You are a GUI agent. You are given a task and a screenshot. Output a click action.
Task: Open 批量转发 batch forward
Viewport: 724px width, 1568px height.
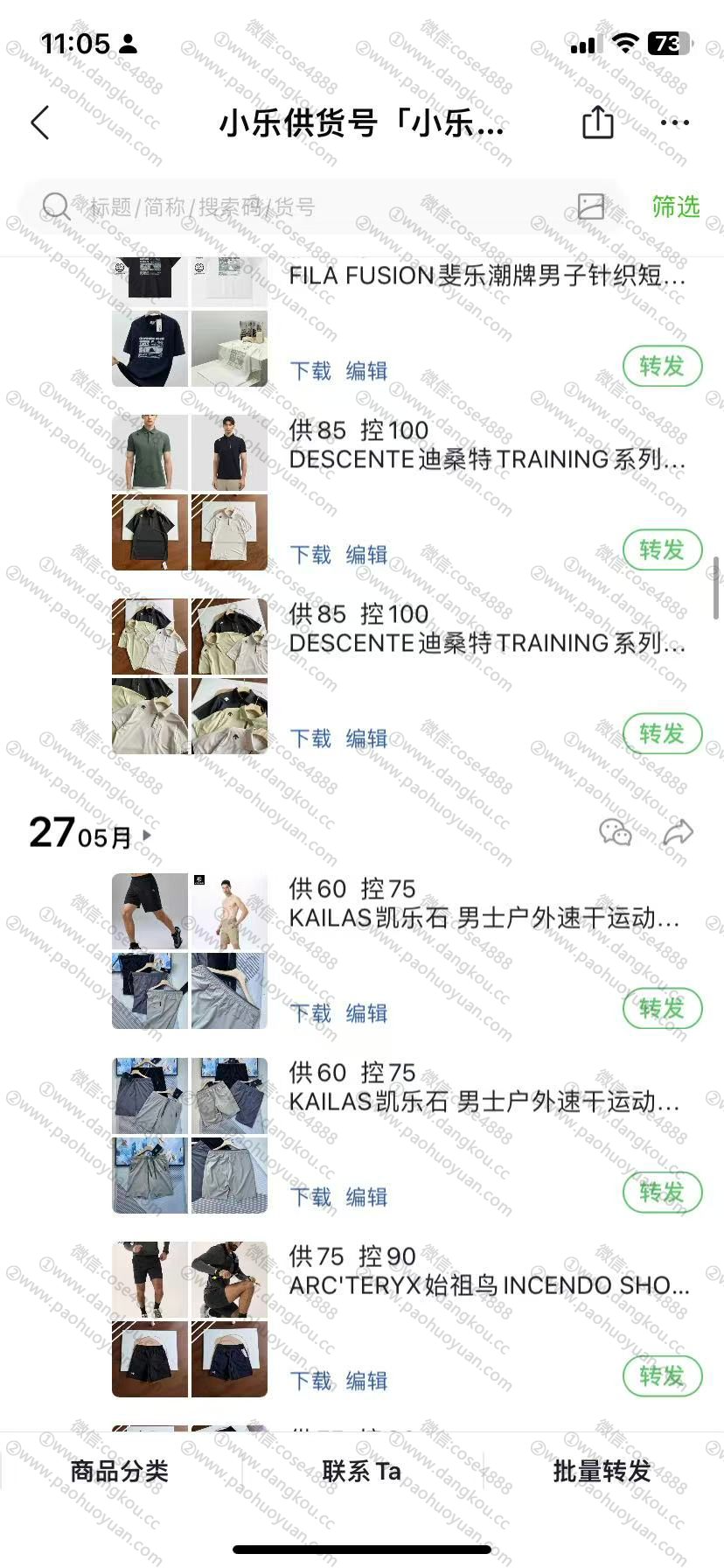[602, 1471]
